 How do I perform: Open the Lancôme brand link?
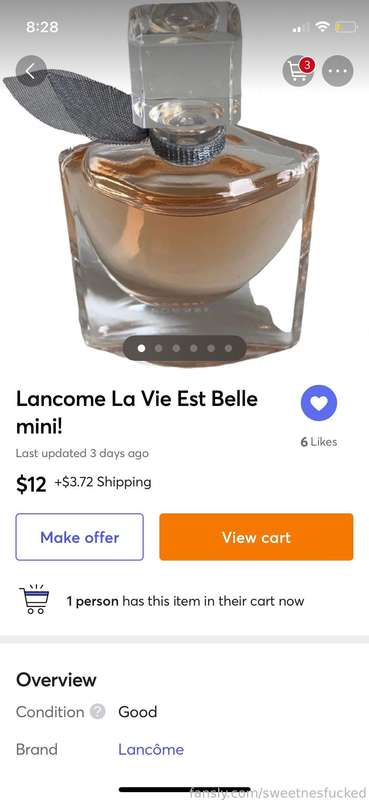coord(151,749)
